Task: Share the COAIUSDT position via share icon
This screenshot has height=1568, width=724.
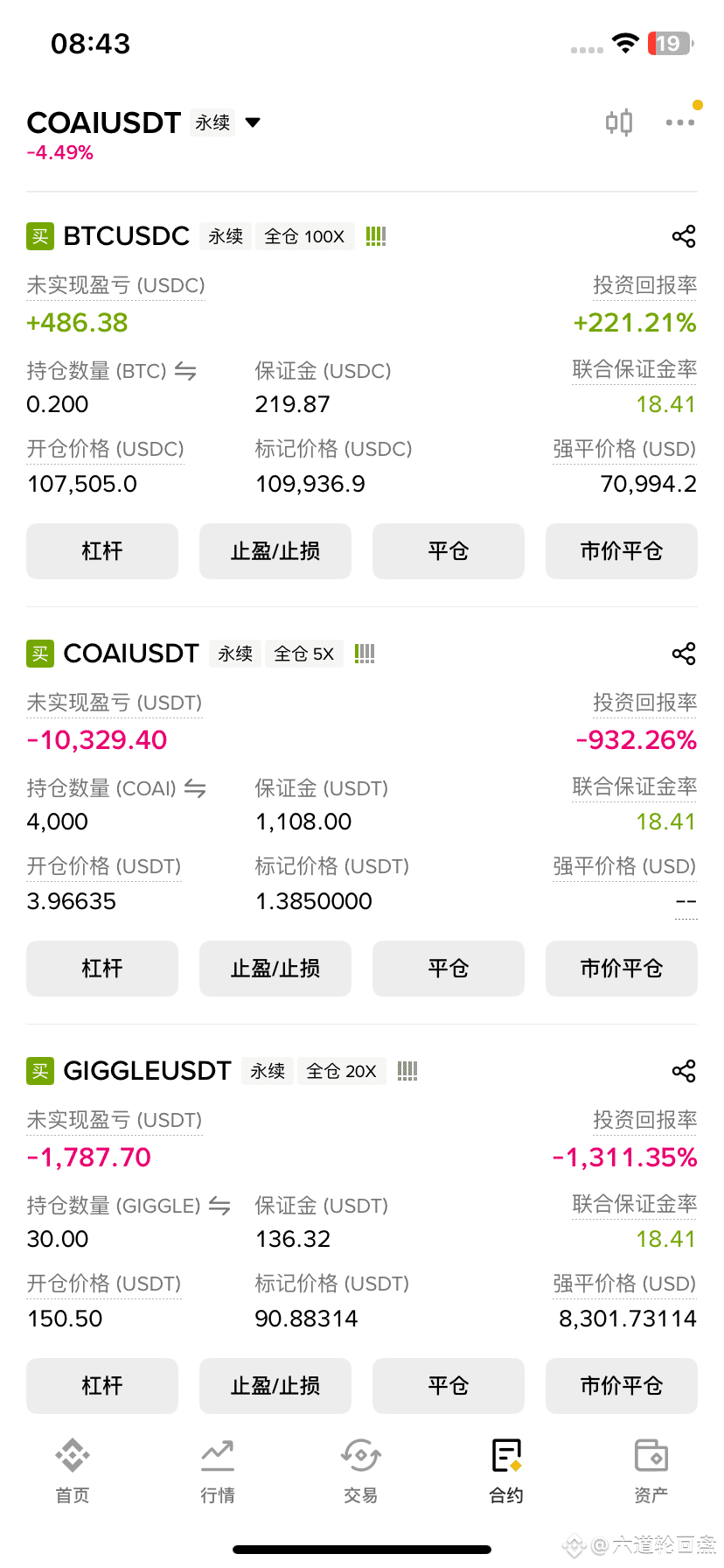Action: [x=685, y=653]
